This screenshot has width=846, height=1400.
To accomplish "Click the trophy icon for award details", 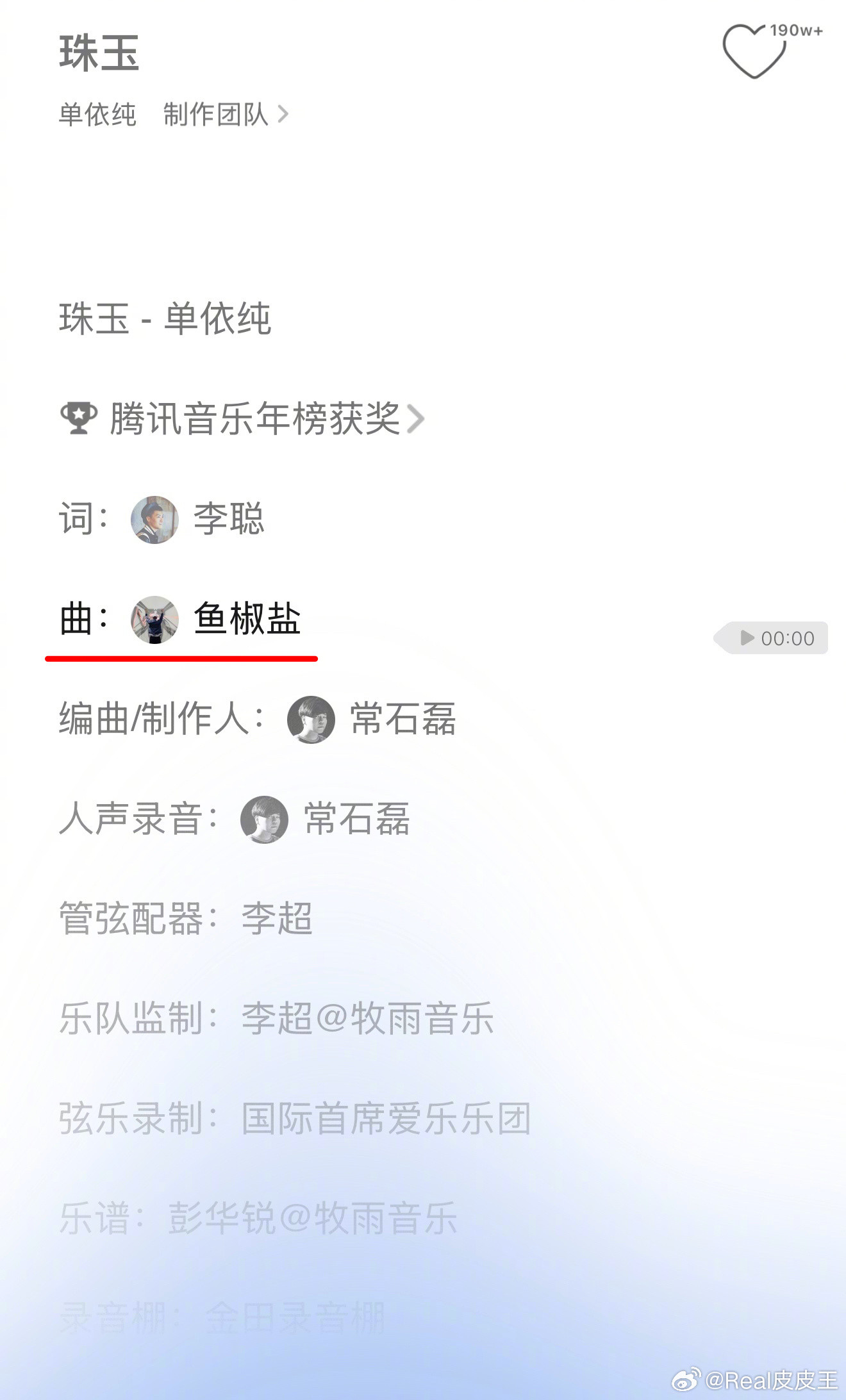I will 78,416.
